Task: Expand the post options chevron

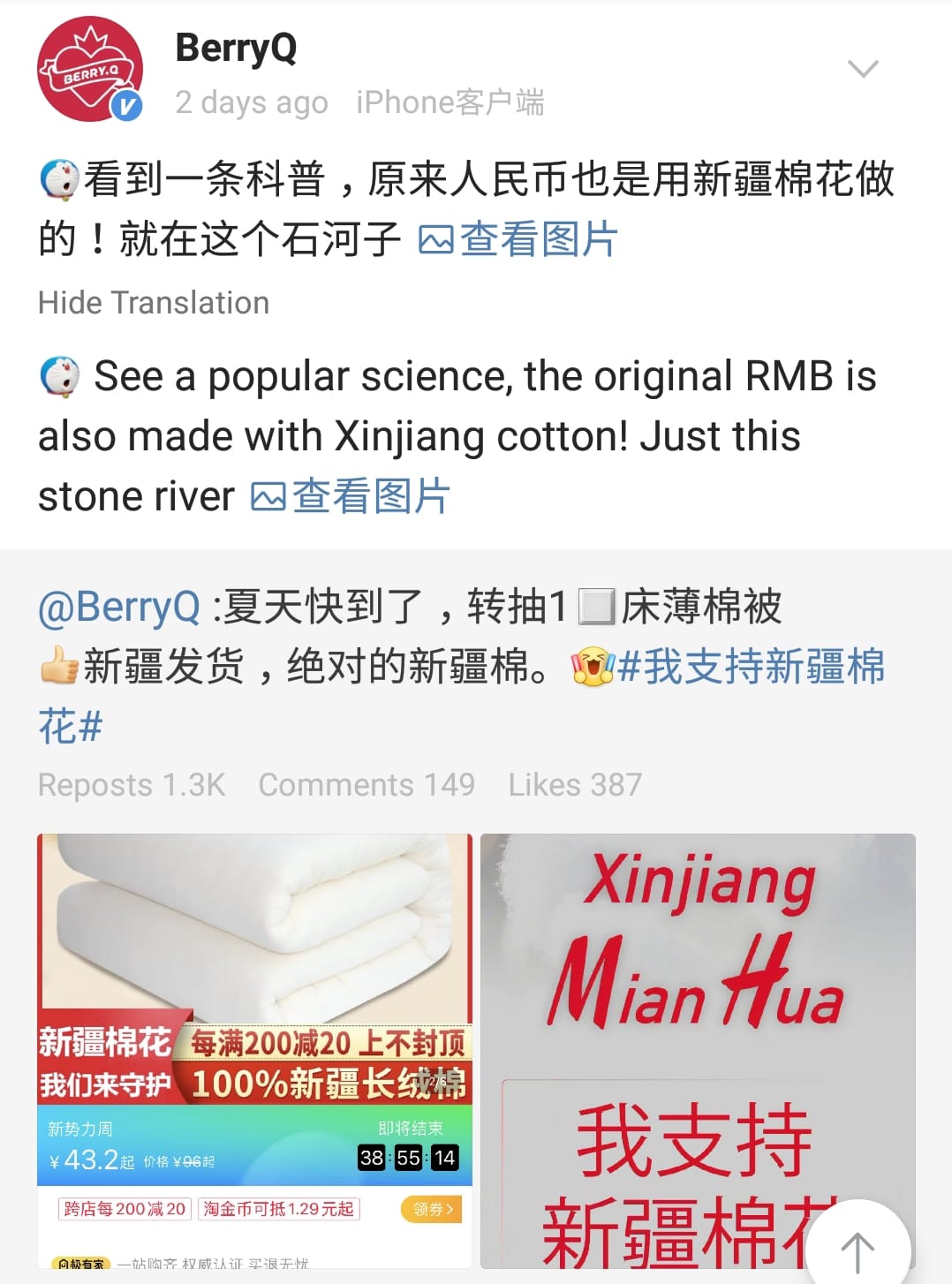Action: 862,69
